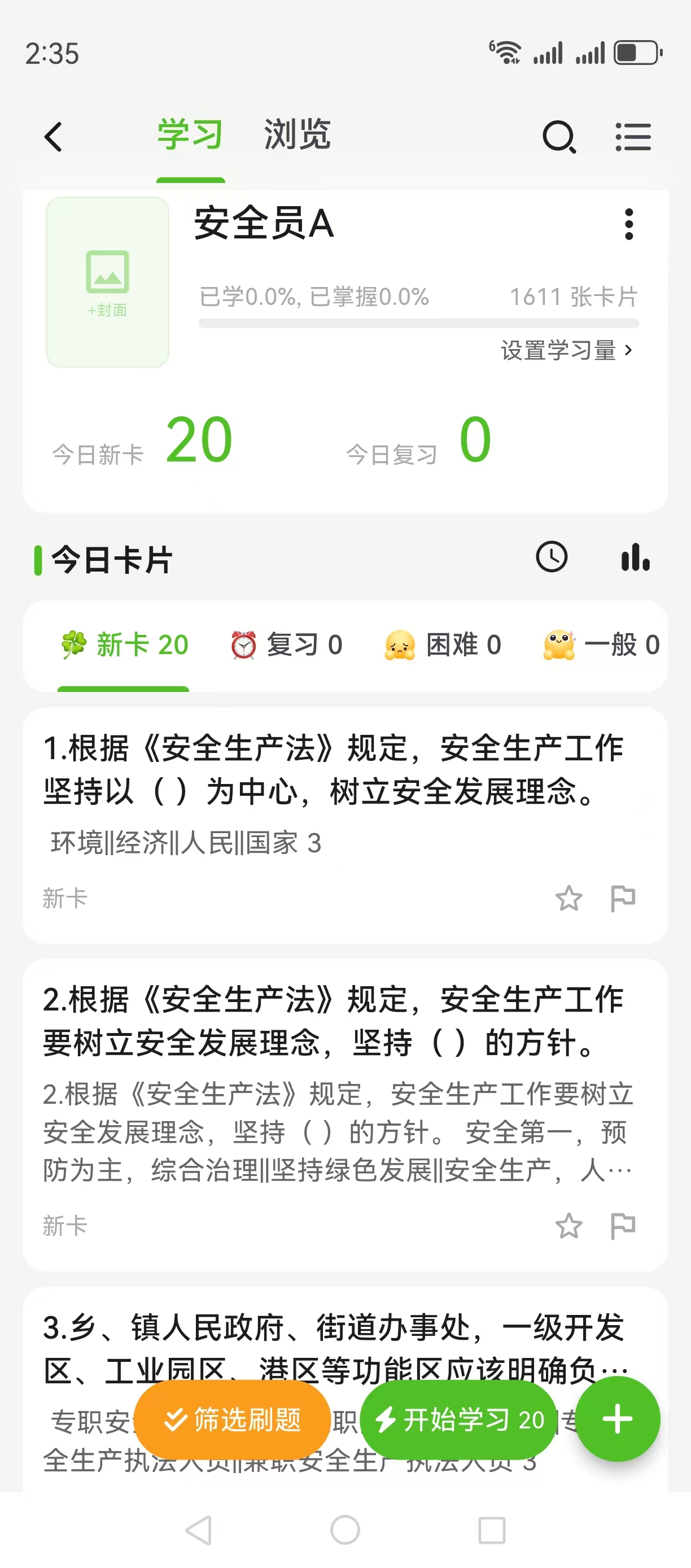This screenshot has width=691, height=1568.
Task: Star card 2 about 坚持（）的方针
Action: 568,1225
